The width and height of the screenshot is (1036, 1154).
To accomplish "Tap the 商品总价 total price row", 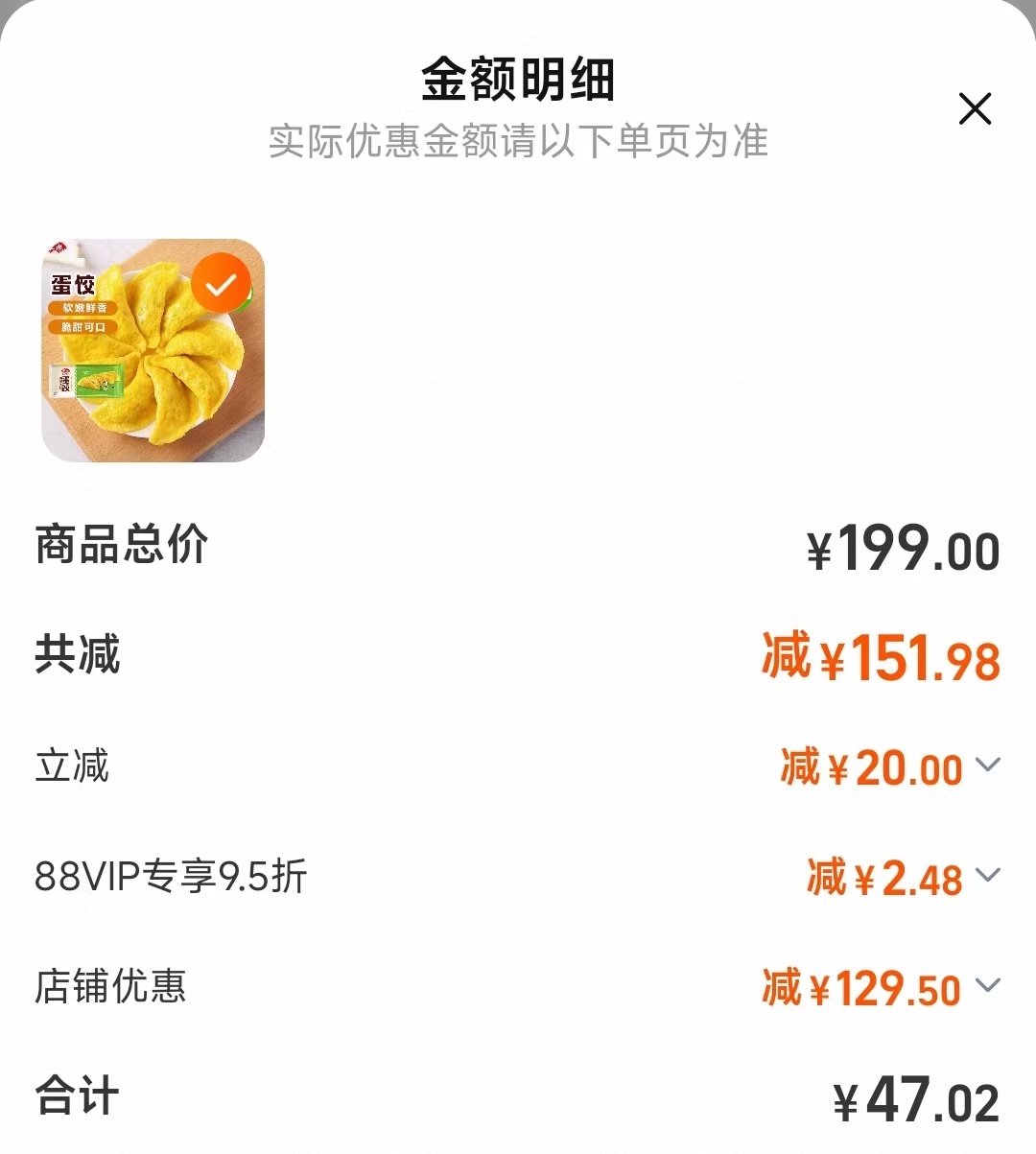I will pyautogui.click(x=124, y=545).
